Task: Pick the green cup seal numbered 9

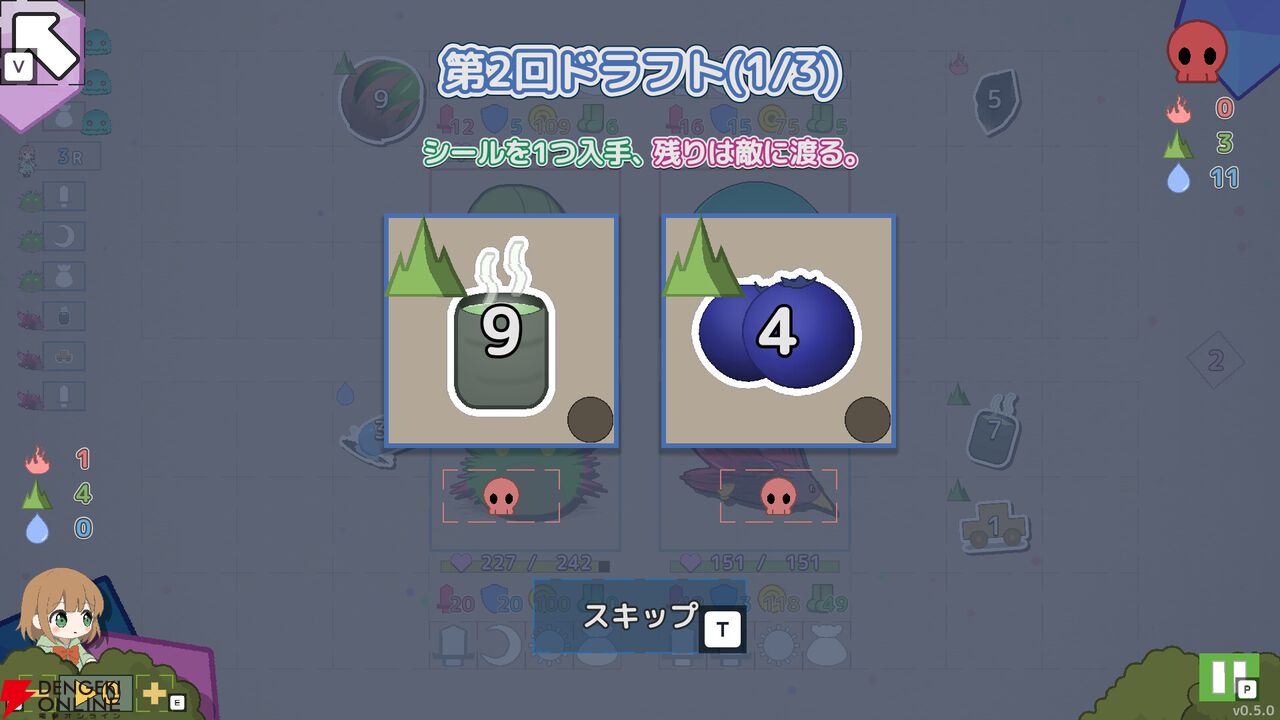Action: (x=501, y=331)
